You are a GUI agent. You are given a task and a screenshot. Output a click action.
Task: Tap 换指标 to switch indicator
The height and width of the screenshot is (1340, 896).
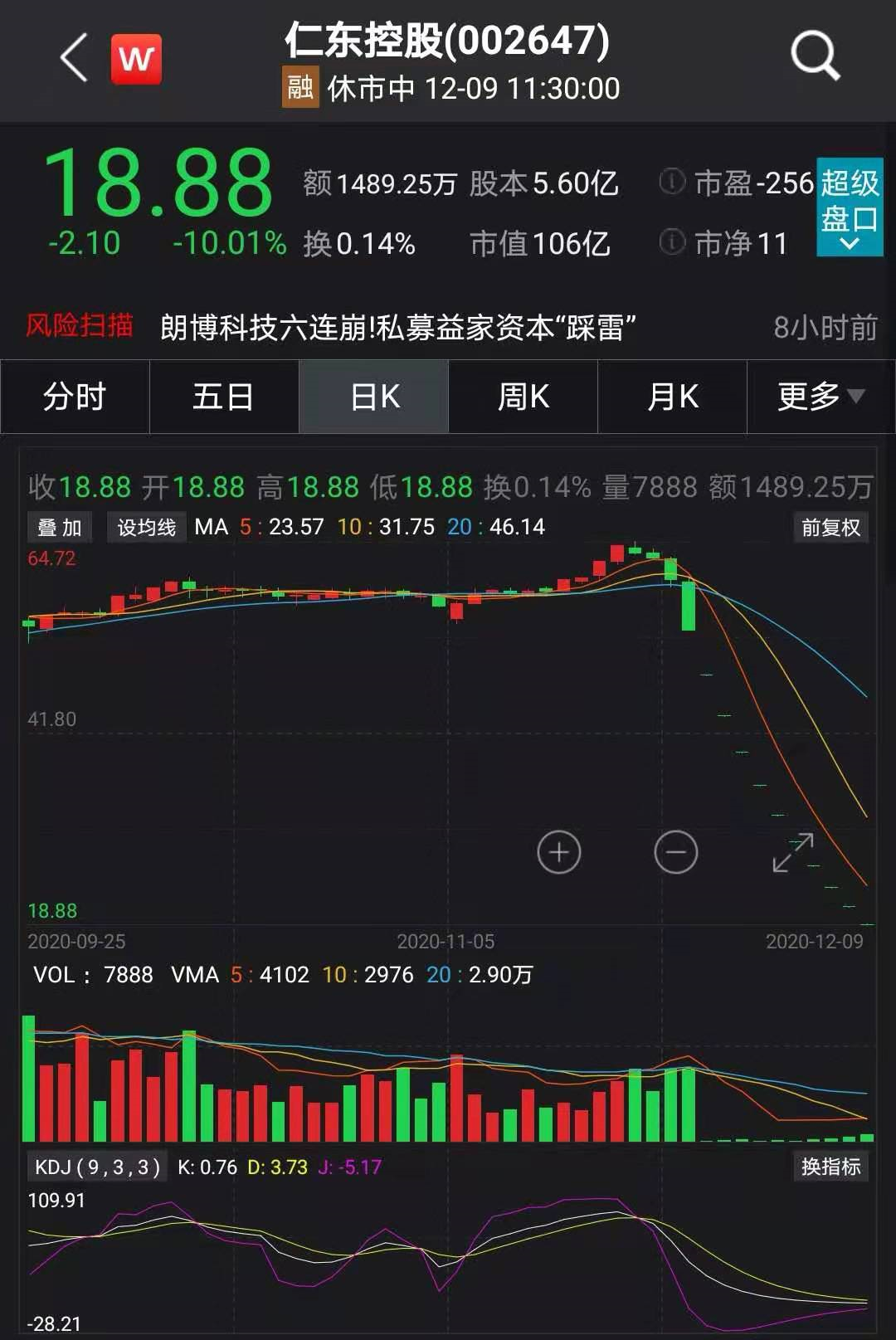coord(830,1167)
